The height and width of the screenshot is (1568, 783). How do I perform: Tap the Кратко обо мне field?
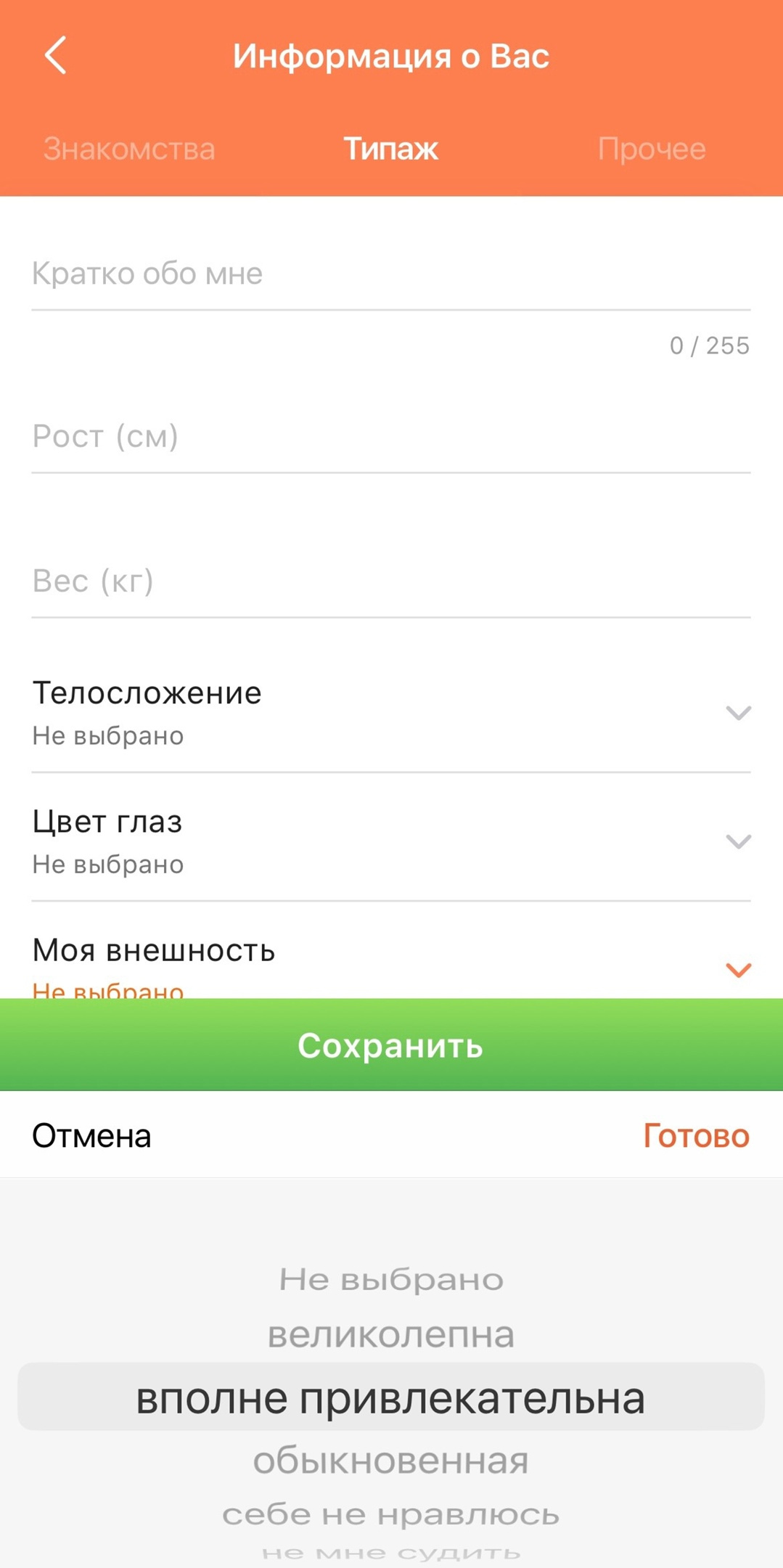[390, 274]
